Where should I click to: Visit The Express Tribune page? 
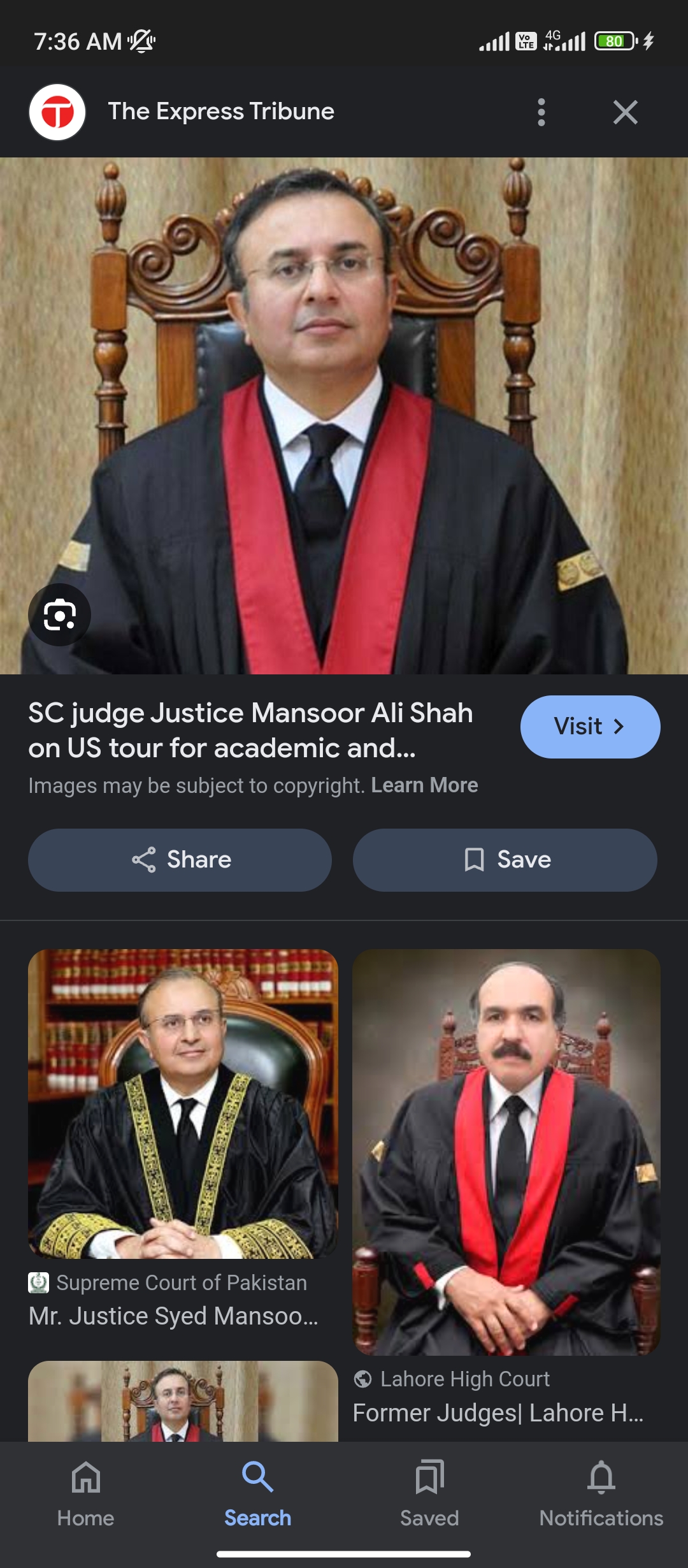[590, 727]
